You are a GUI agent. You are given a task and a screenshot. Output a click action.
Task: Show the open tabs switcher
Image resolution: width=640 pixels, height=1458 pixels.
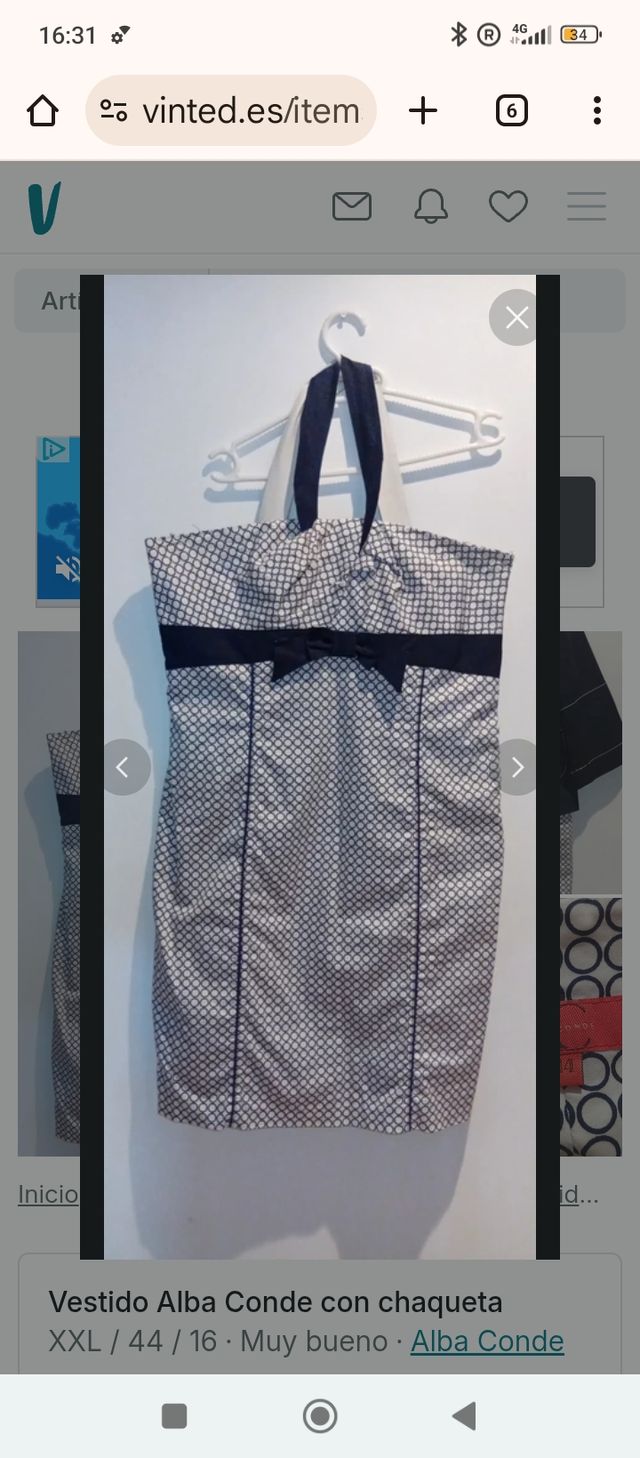[511, 111]
